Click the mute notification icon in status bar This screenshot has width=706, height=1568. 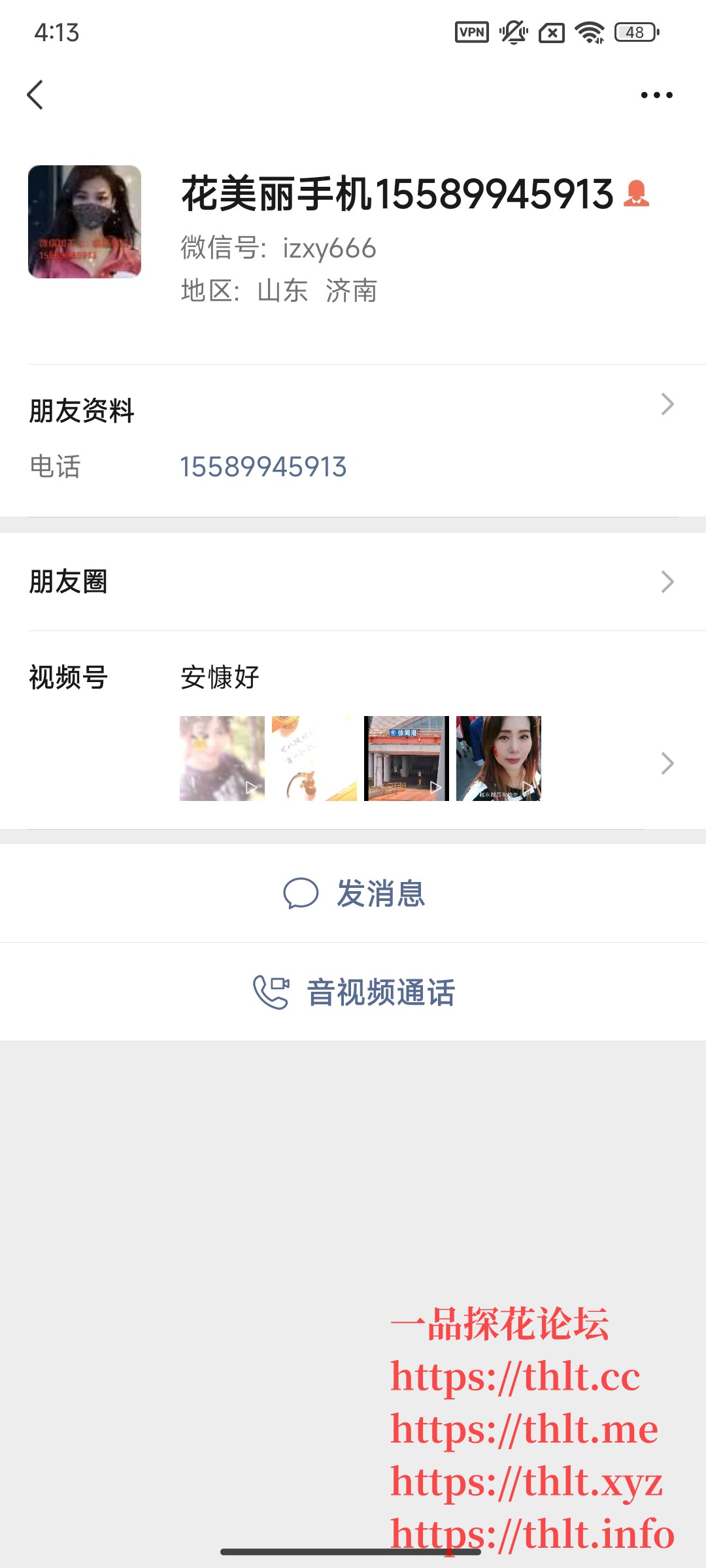coord(513,33)
